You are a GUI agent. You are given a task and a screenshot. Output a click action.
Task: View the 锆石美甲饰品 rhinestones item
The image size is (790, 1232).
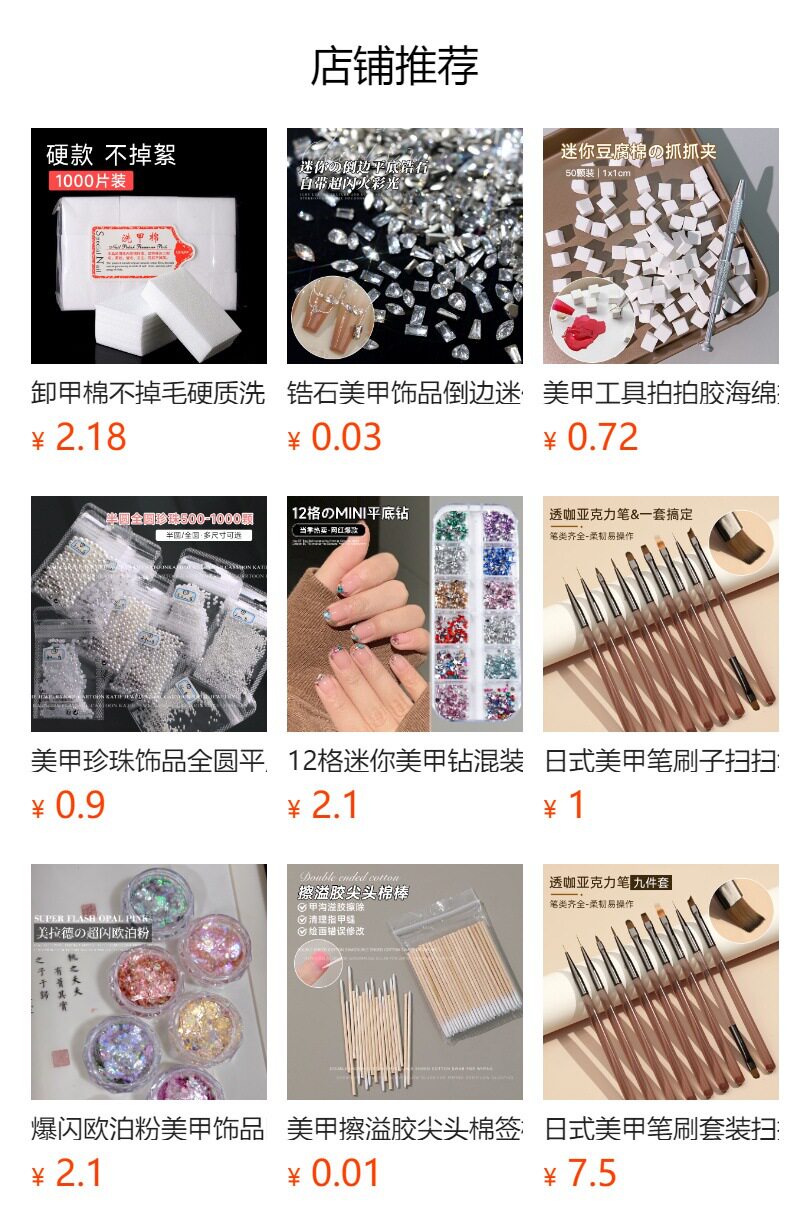click(x=404, y=246)
